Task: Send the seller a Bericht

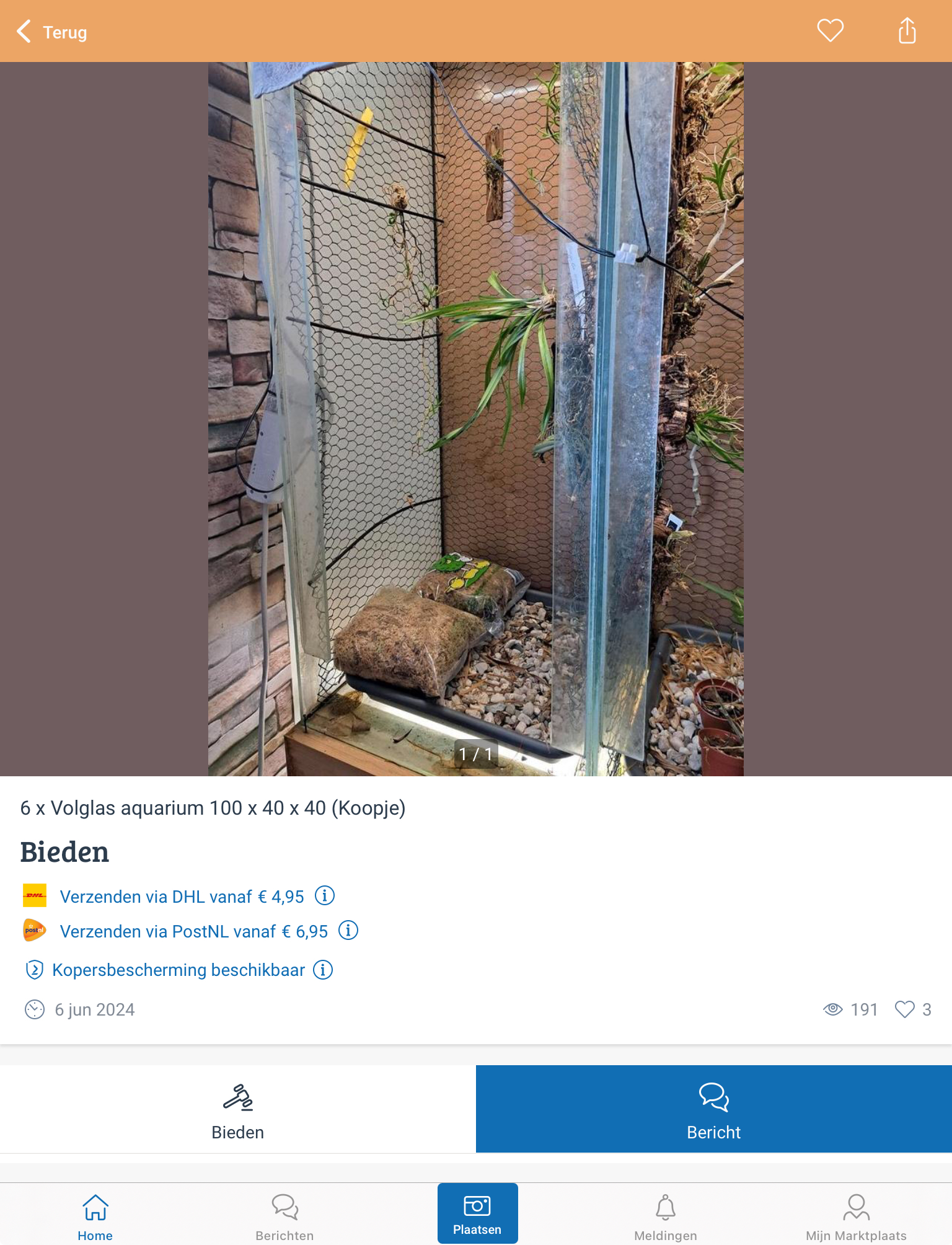Action: pos(713,1110)
